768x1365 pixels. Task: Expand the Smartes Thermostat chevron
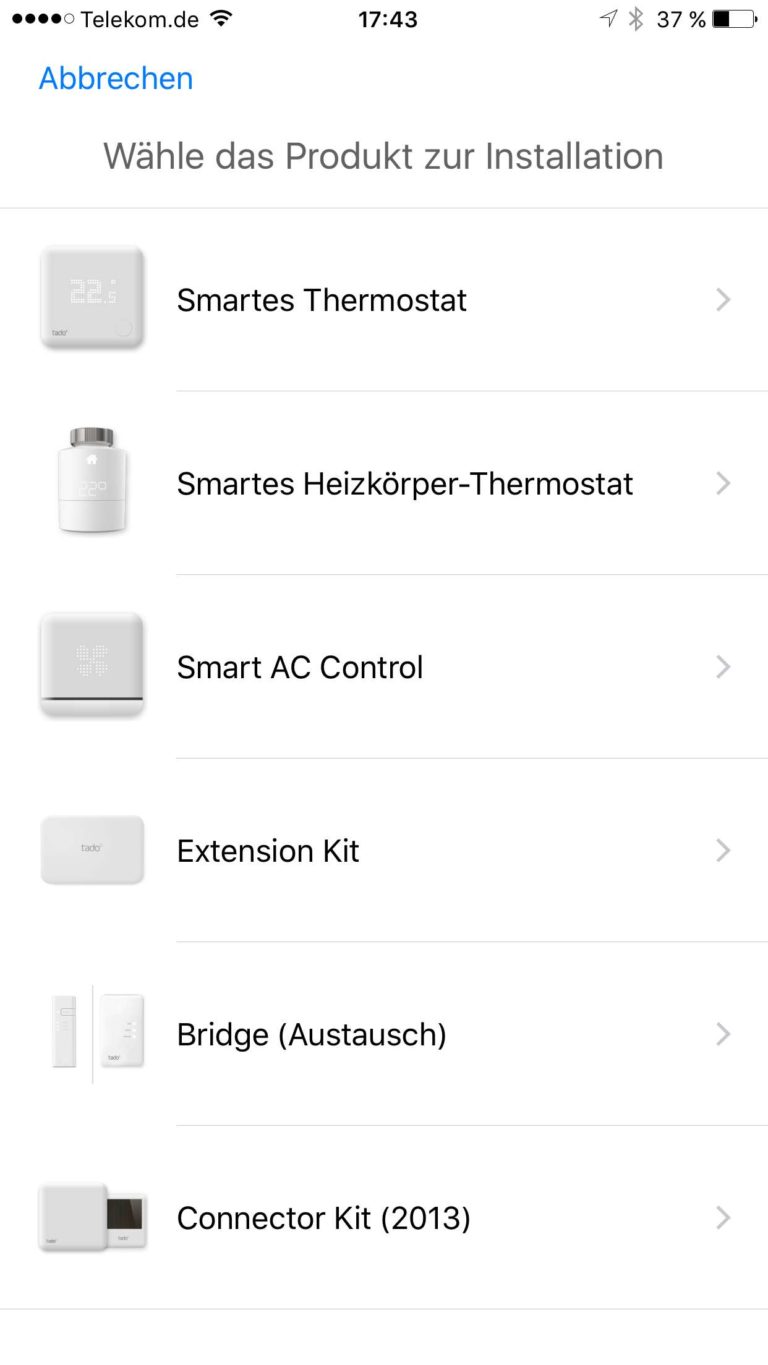[723, 299]
